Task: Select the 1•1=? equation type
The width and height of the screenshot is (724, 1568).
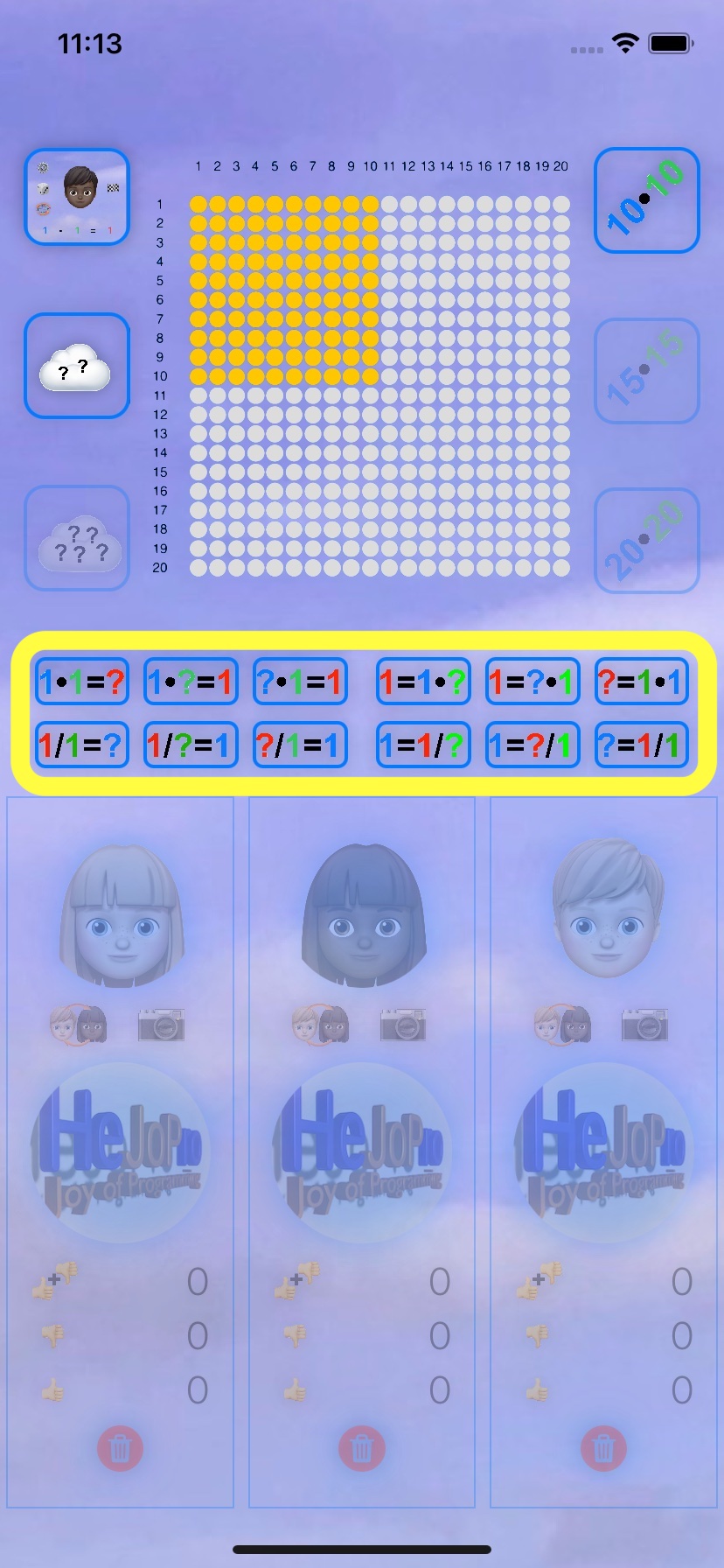Action: pos(82,682)
